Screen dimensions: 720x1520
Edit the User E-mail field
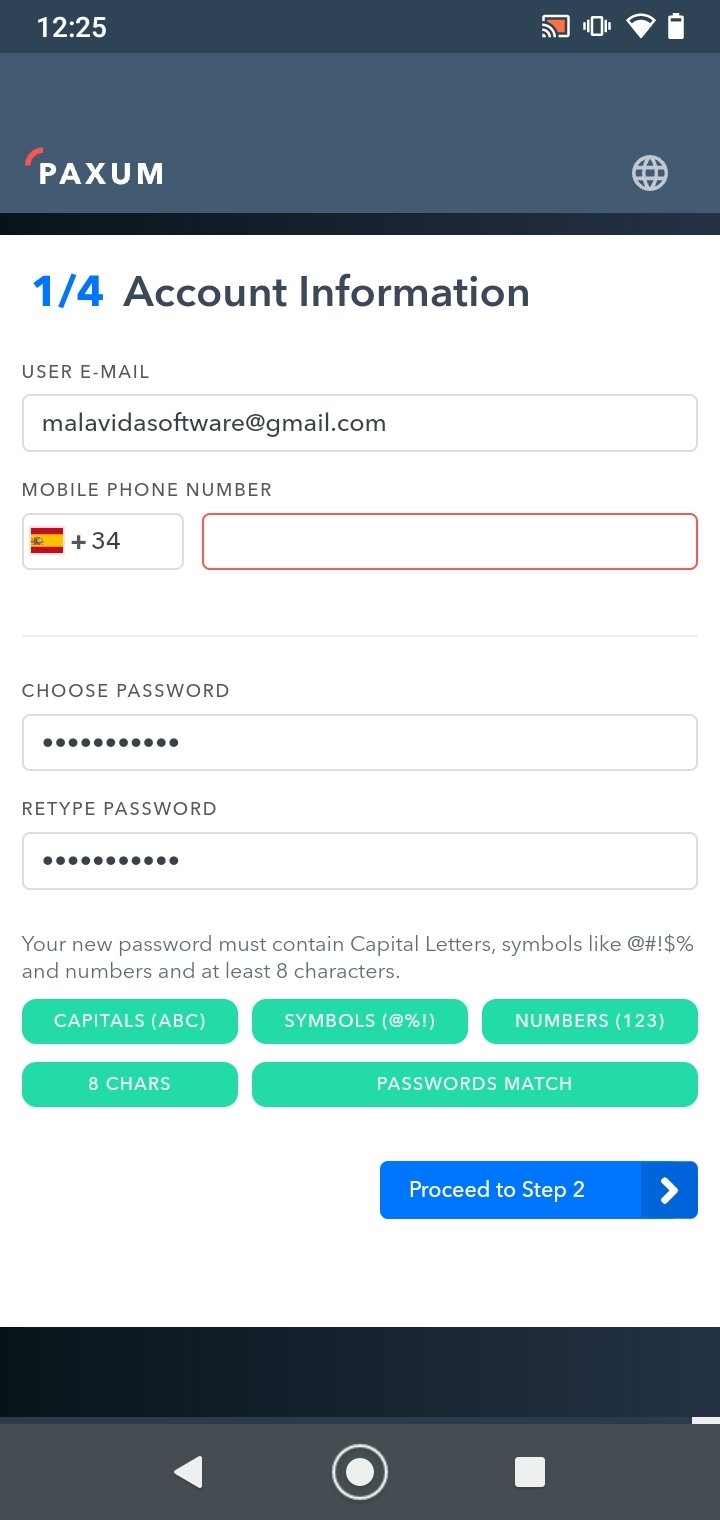[360, 423]
